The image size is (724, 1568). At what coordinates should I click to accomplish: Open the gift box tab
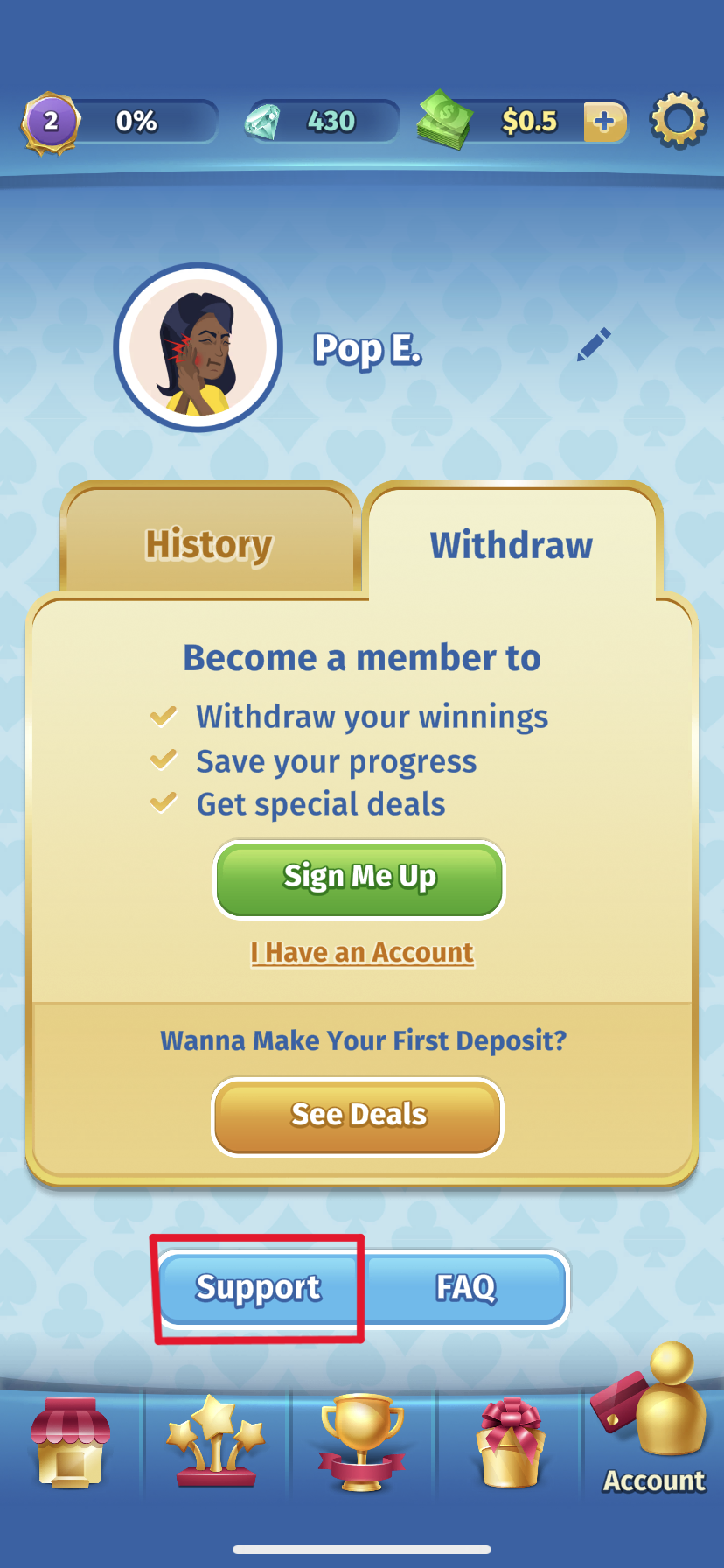tap(509, 1444)
